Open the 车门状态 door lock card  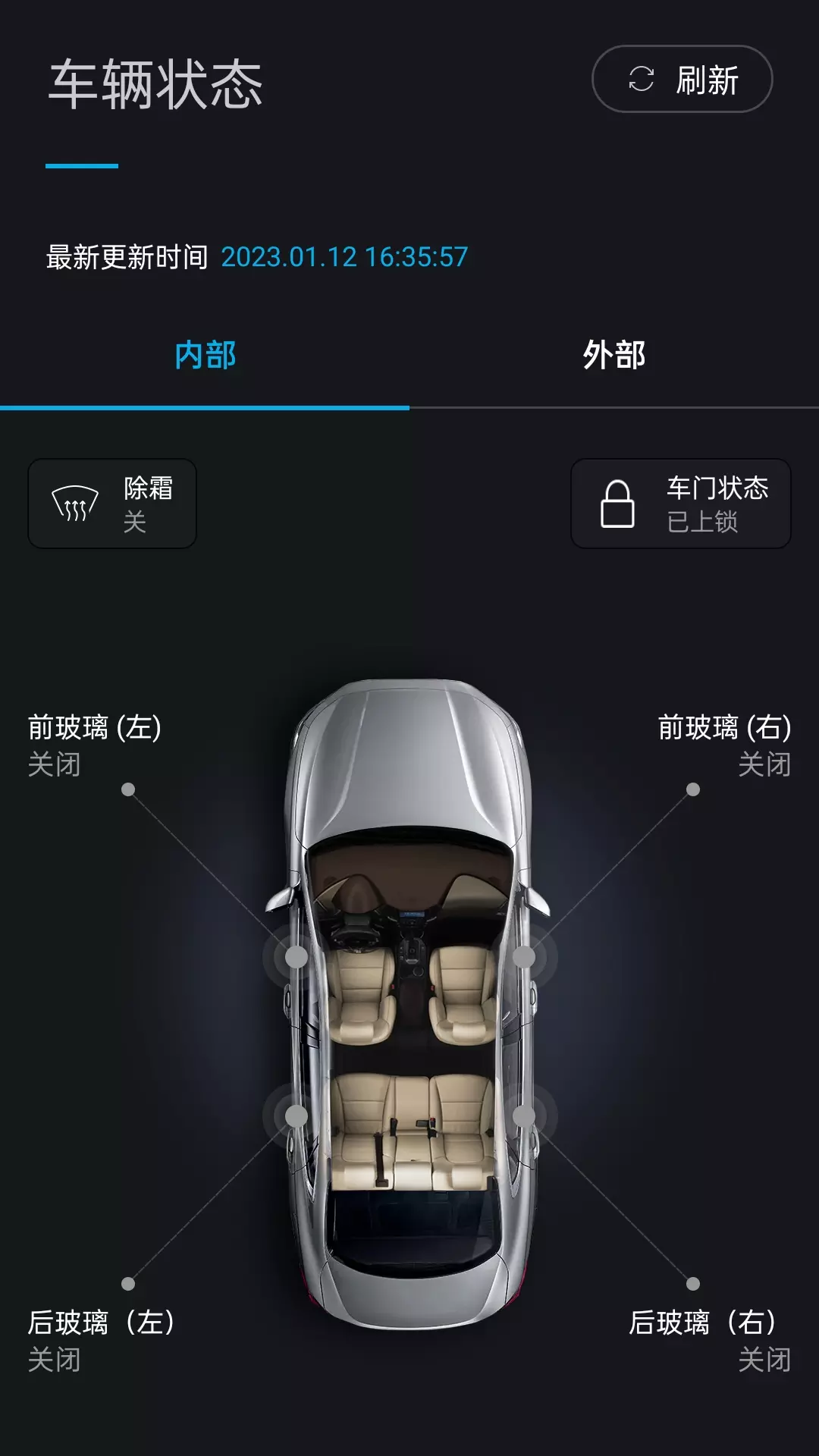point(681,504)
